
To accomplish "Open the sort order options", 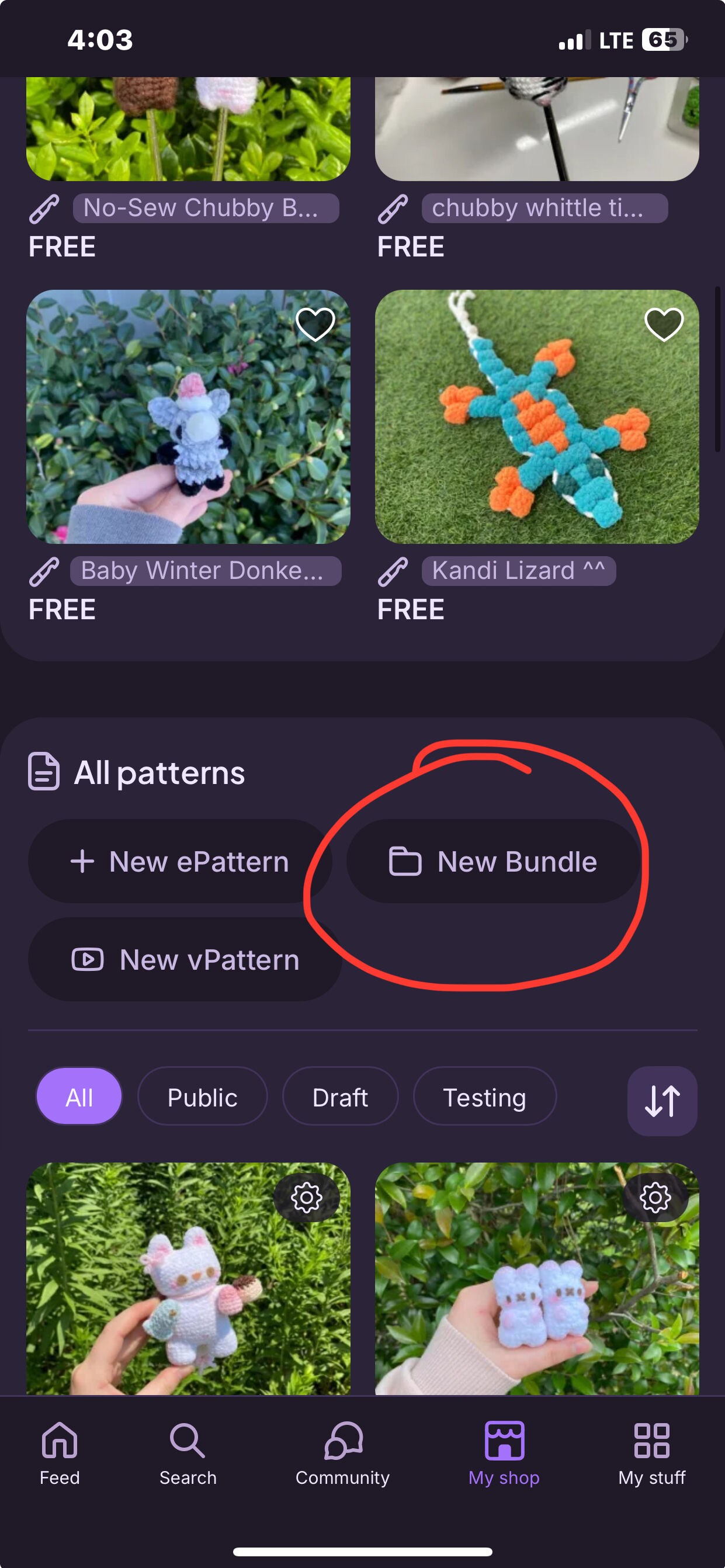I will point(662,1101).
